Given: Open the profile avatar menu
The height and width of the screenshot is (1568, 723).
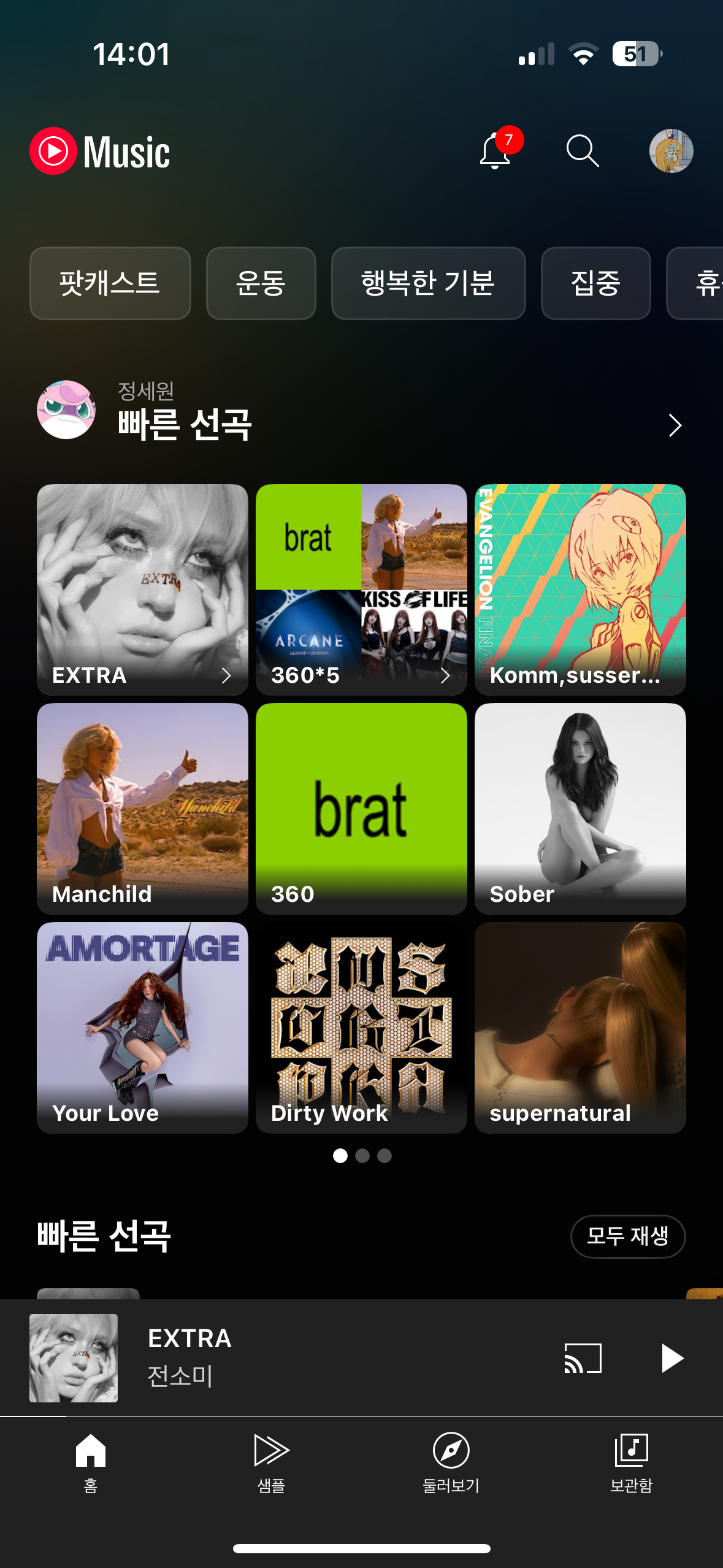Looking at the screenshot, I should (671, 151).
